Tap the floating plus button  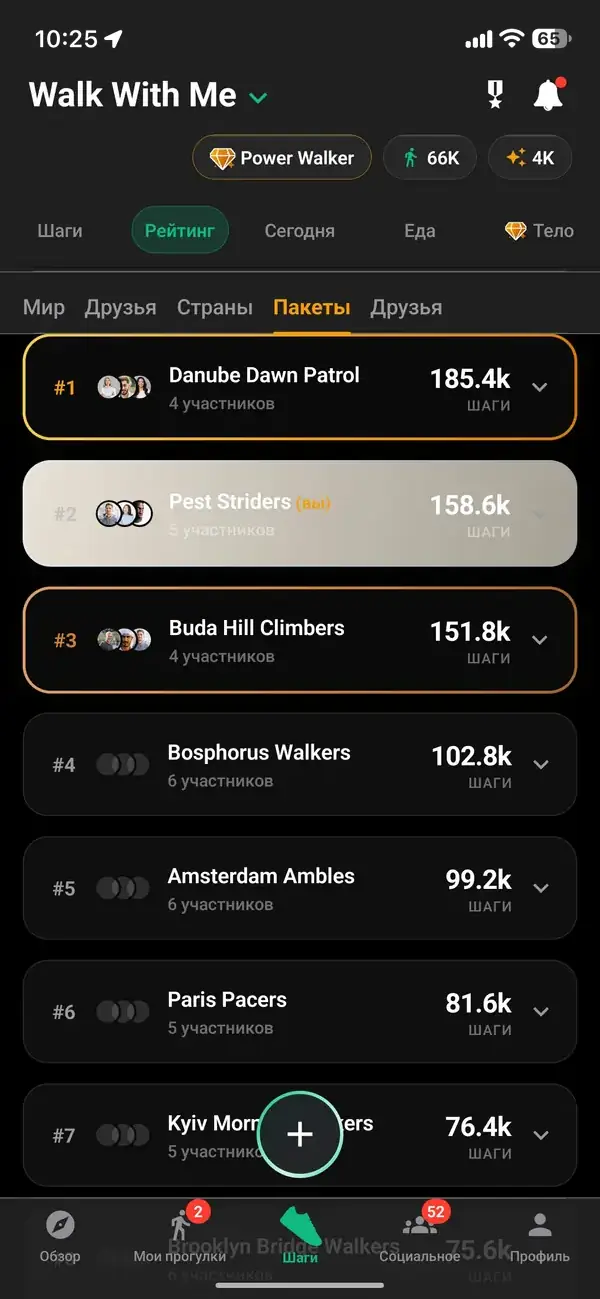coord(300,1133)
